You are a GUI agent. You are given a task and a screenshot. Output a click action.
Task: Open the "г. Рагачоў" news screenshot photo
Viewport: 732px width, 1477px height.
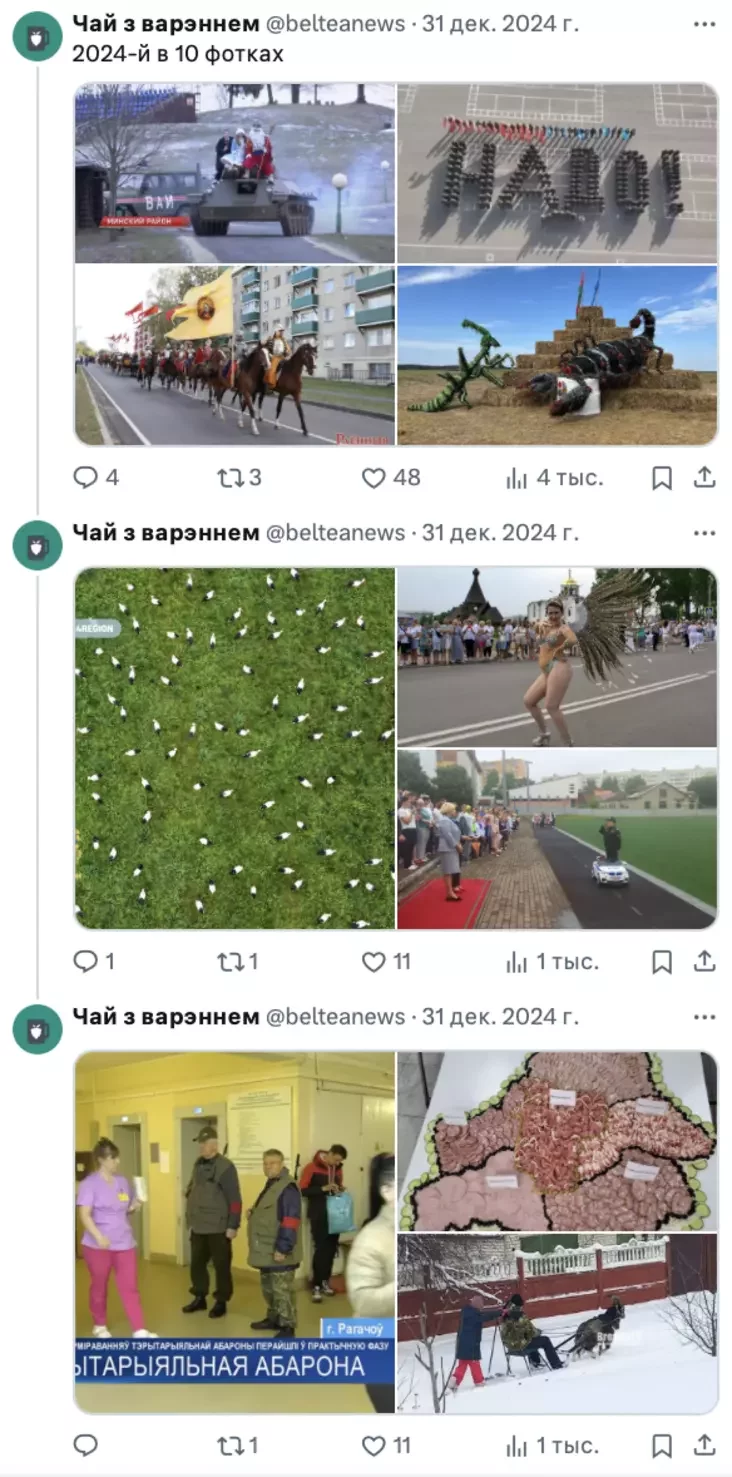[235, 1232]
